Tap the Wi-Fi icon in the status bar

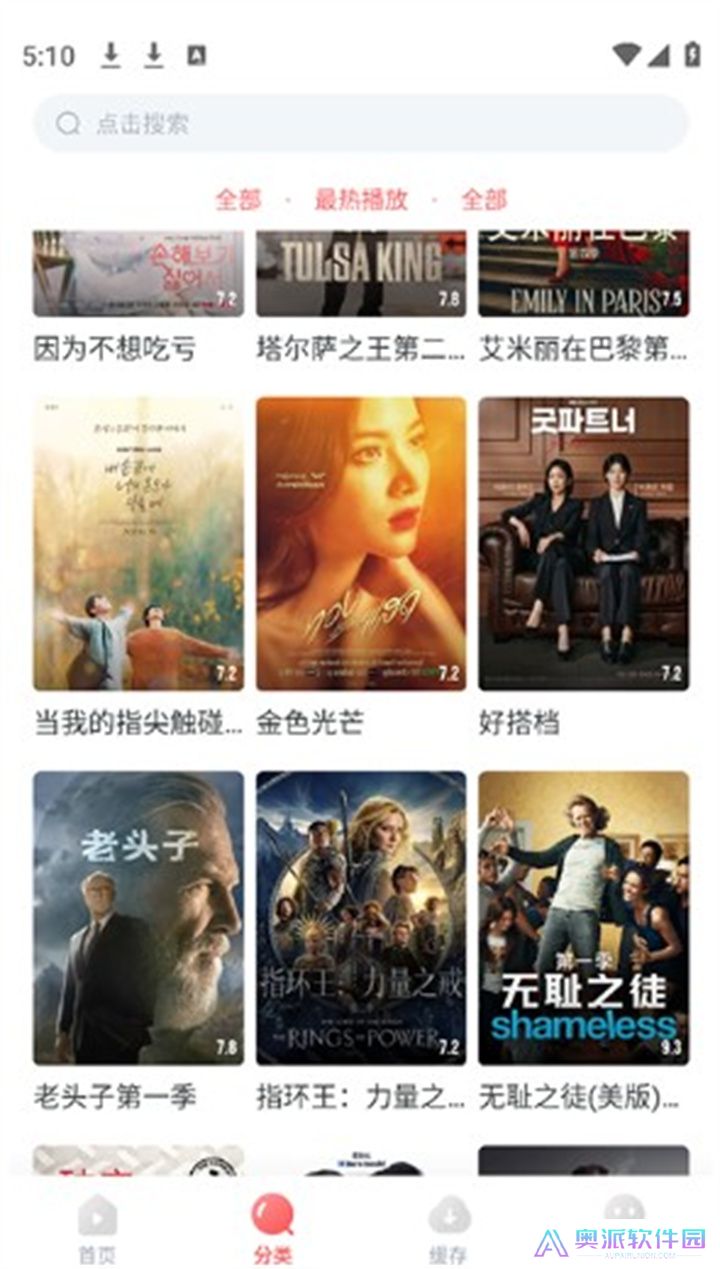click(626, 55)
